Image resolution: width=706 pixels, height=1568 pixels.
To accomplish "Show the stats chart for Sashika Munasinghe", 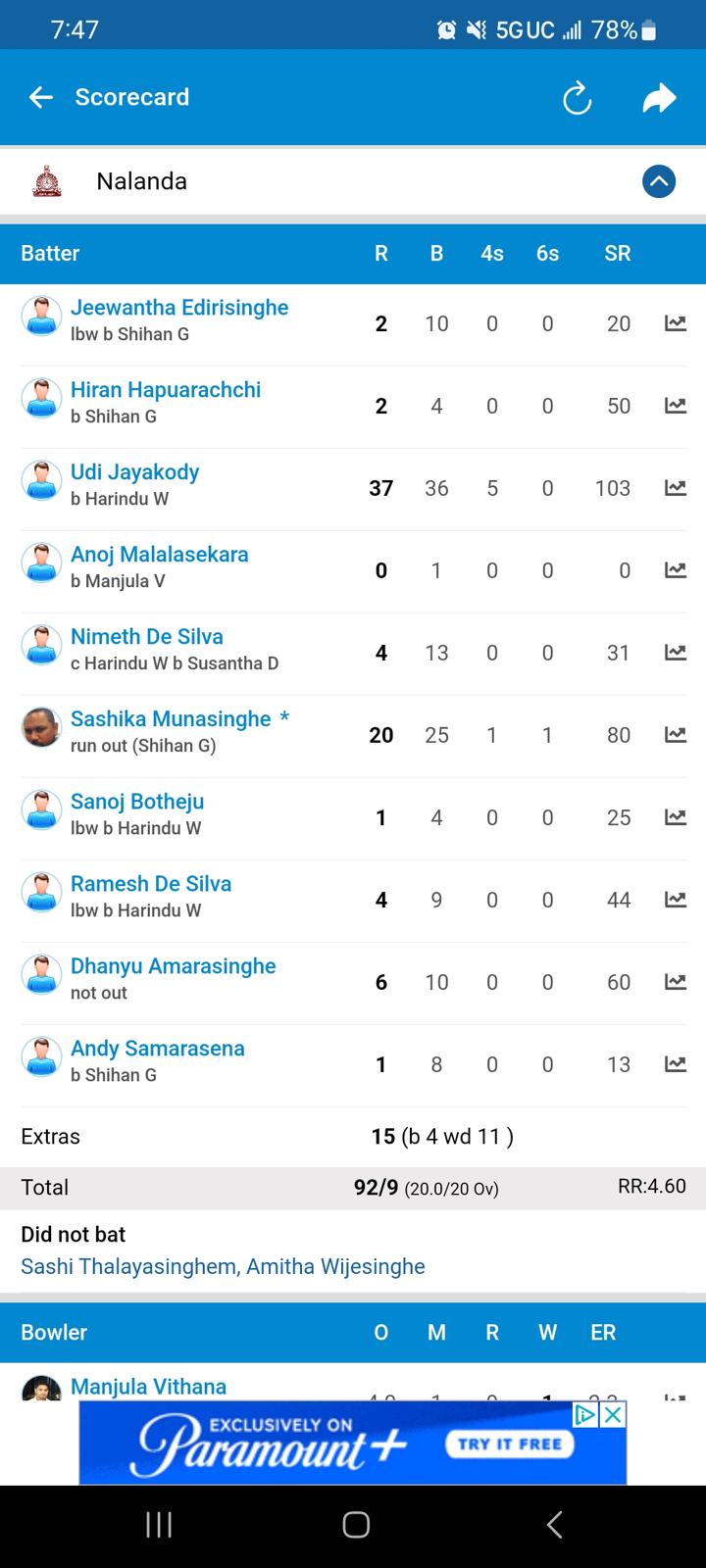I will (676, 735).
